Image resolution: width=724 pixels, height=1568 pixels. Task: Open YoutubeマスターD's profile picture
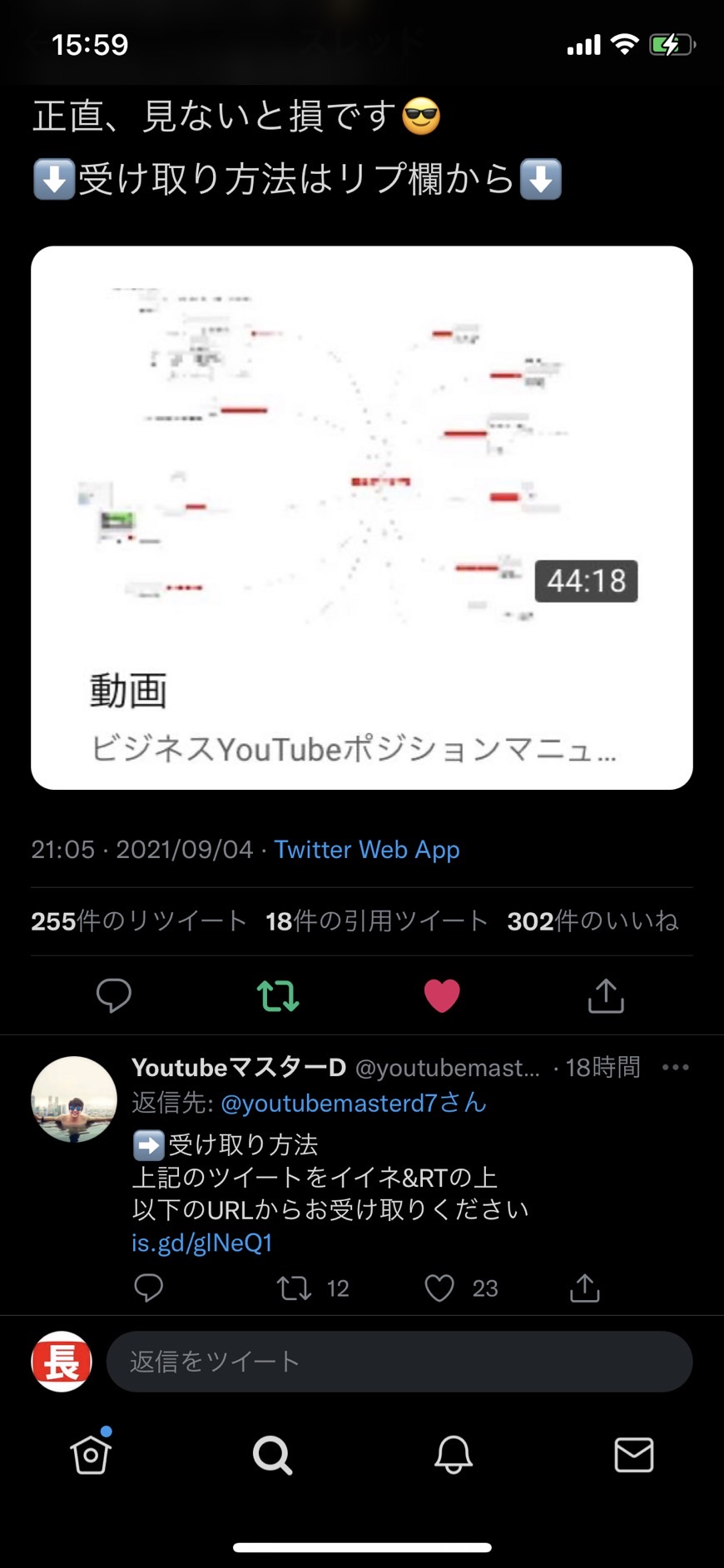pos(74,1099)
